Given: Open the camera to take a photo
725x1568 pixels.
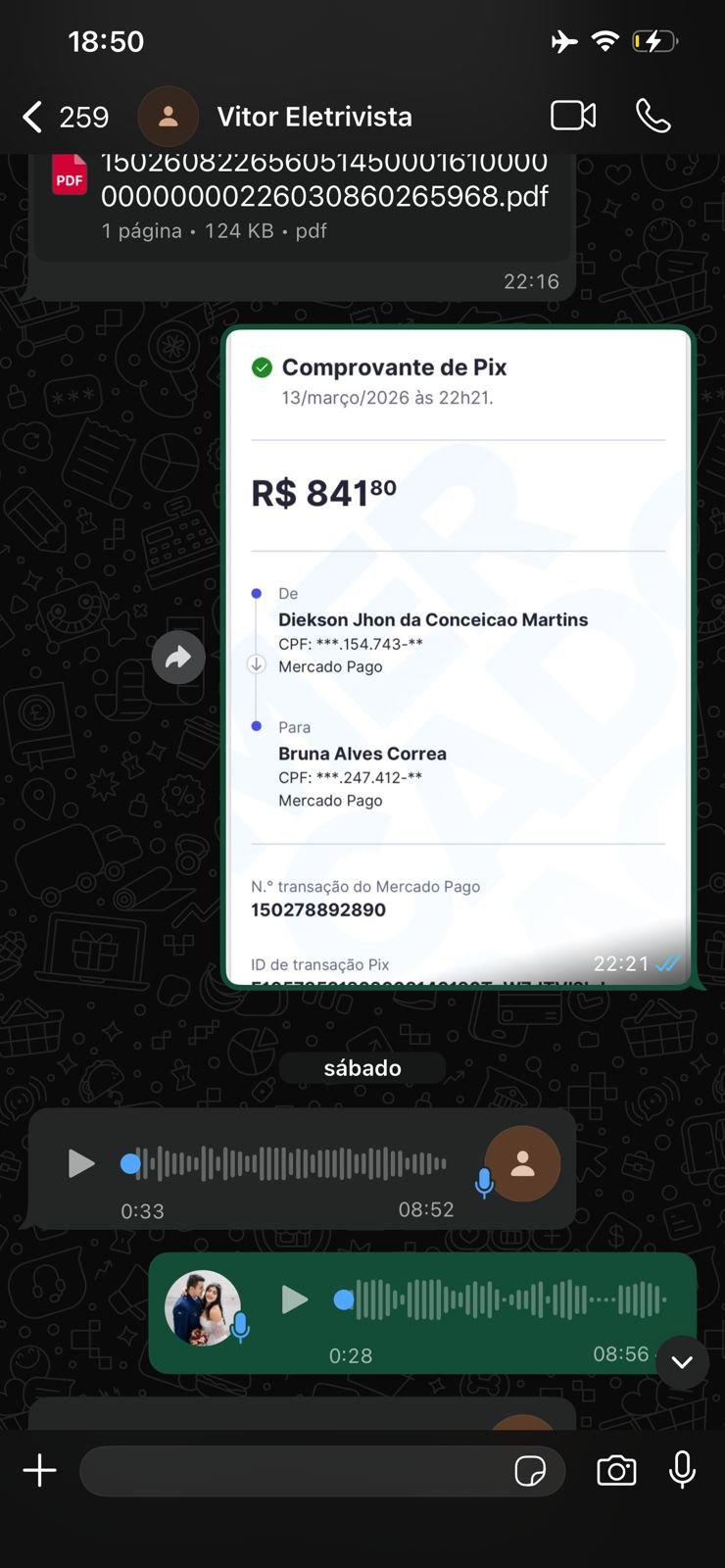Looking at the screenshot, I should [x=616, y=1470].
